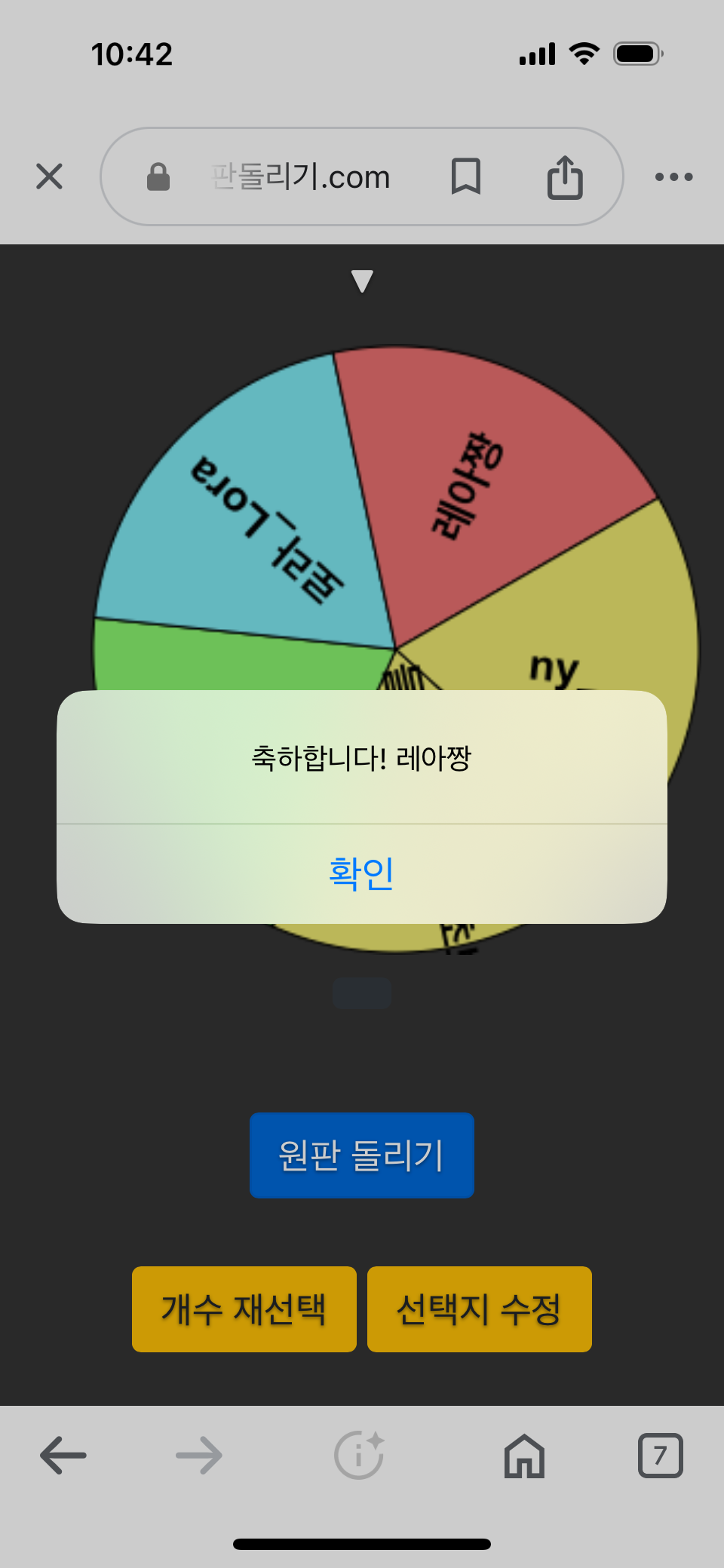Close the in-app browser with X

[x=50, y=176]
